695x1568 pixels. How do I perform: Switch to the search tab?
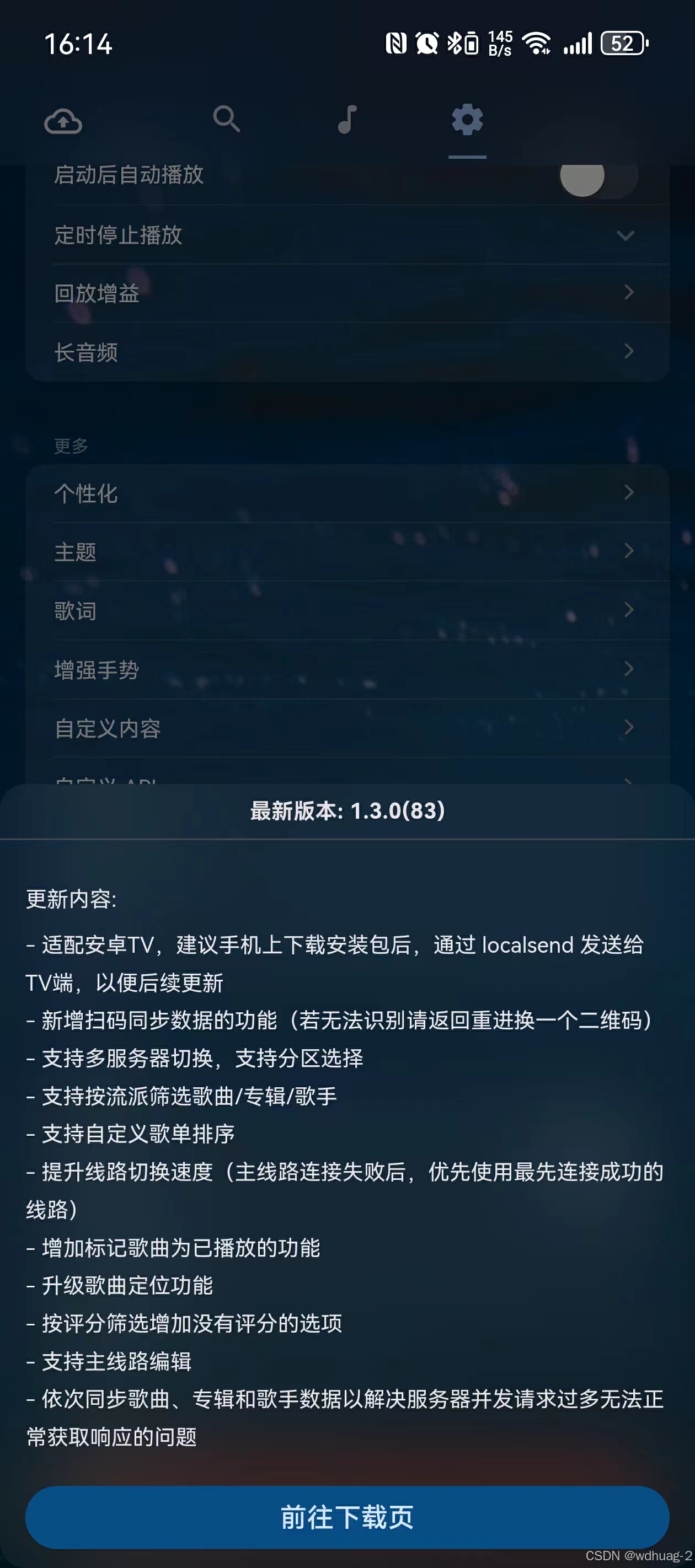[227, 119]
